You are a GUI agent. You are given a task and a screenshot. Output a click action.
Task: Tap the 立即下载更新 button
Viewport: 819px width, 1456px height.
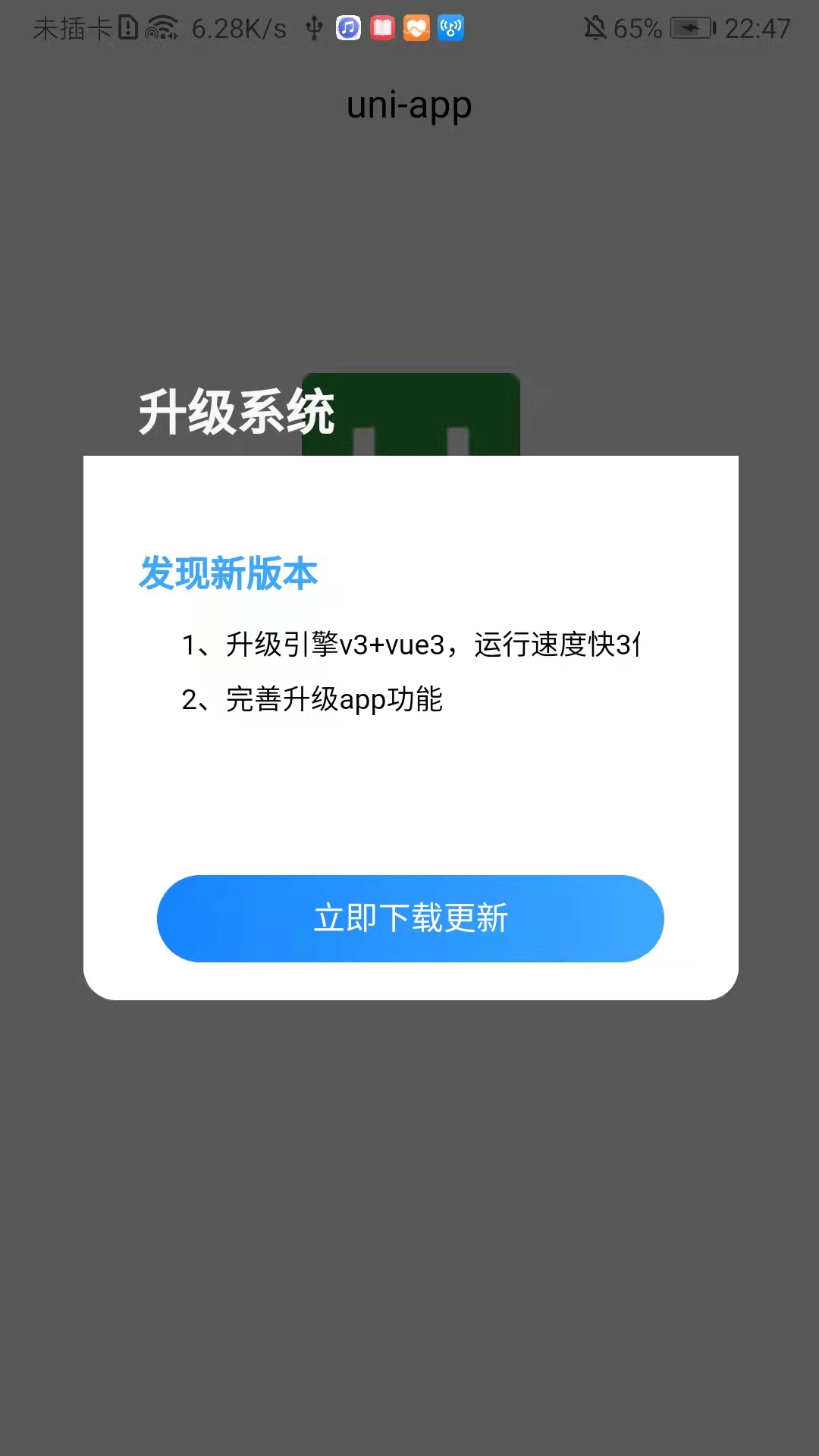(410, 918)
